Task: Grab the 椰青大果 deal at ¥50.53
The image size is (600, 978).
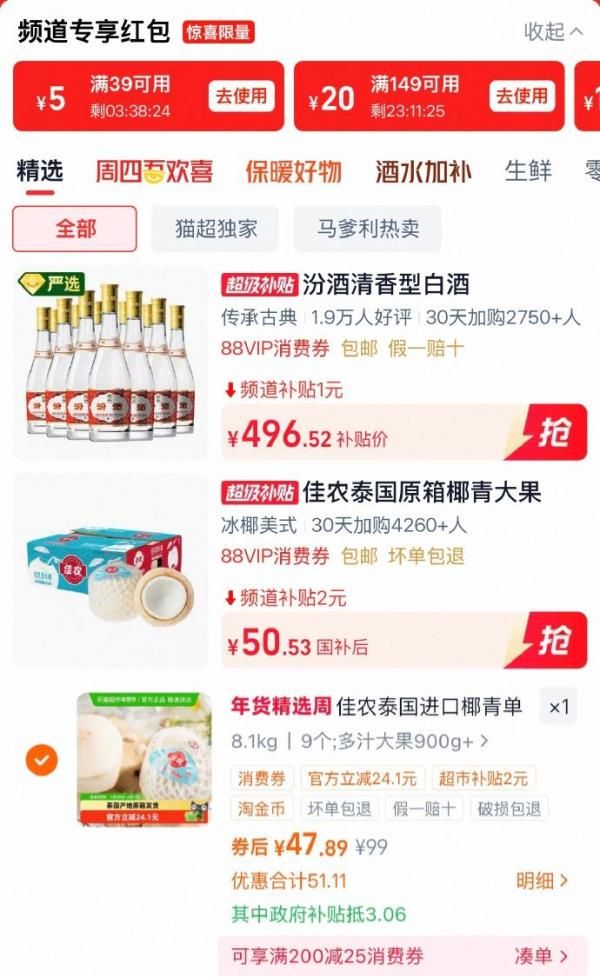Action: pos(553,641)
